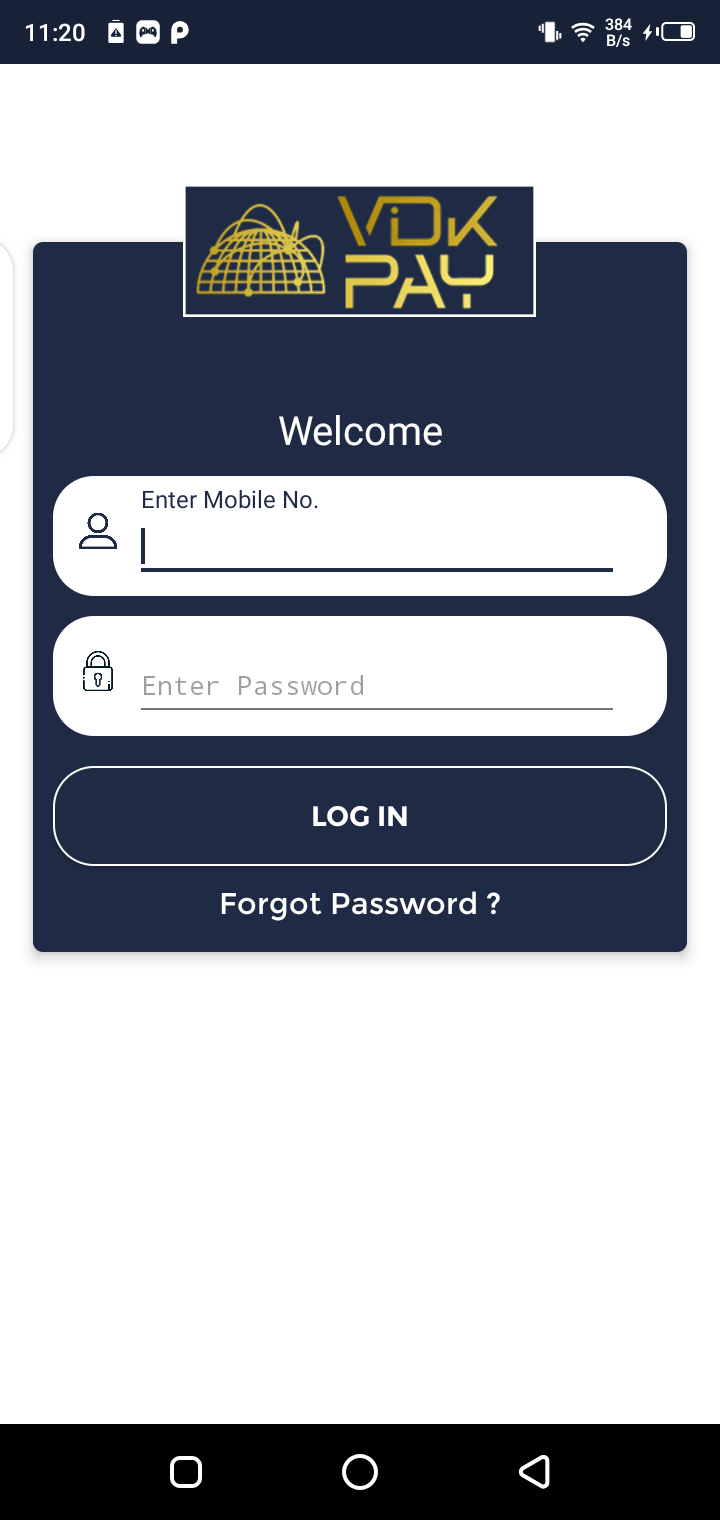Open the Forgot Password link
Screen dimensions: 720x1520
click(360, 904)
